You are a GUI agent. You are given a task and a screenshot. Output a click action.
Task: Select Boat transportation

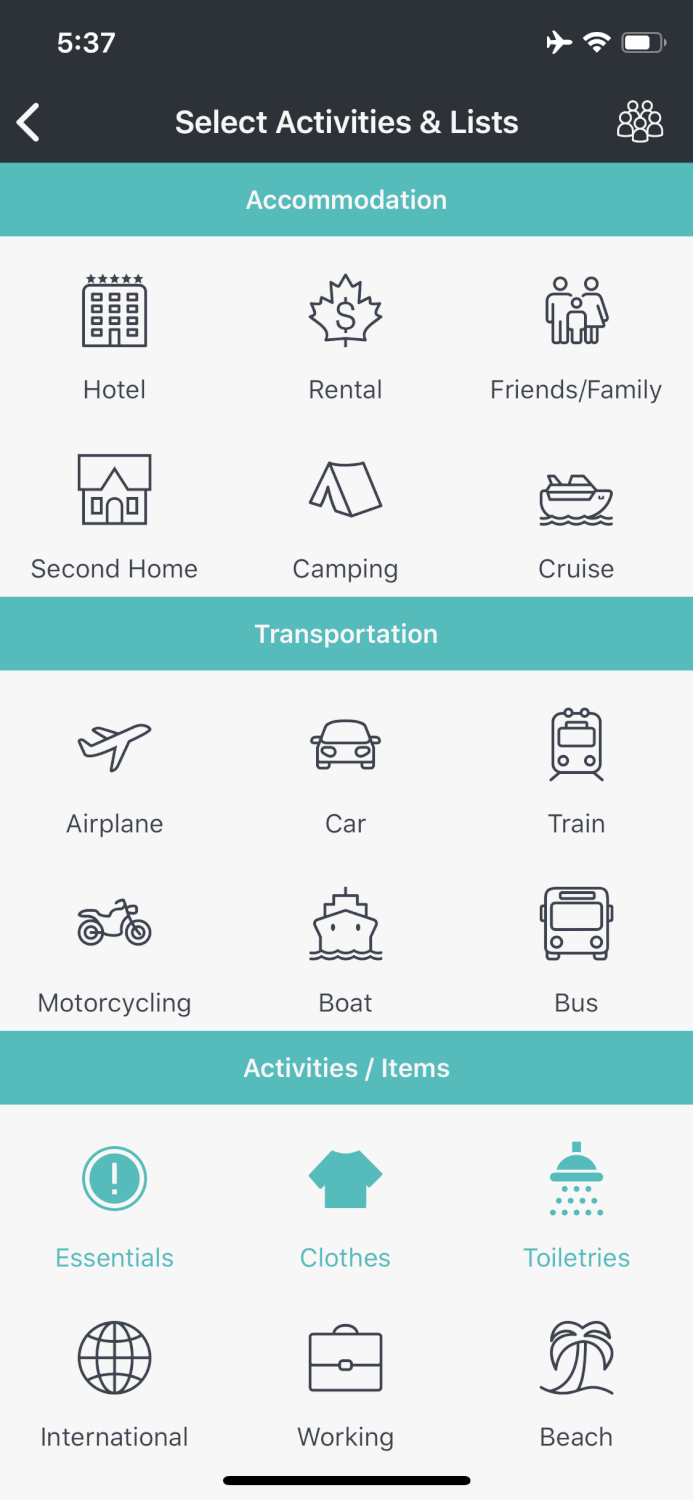coord(345,951)
